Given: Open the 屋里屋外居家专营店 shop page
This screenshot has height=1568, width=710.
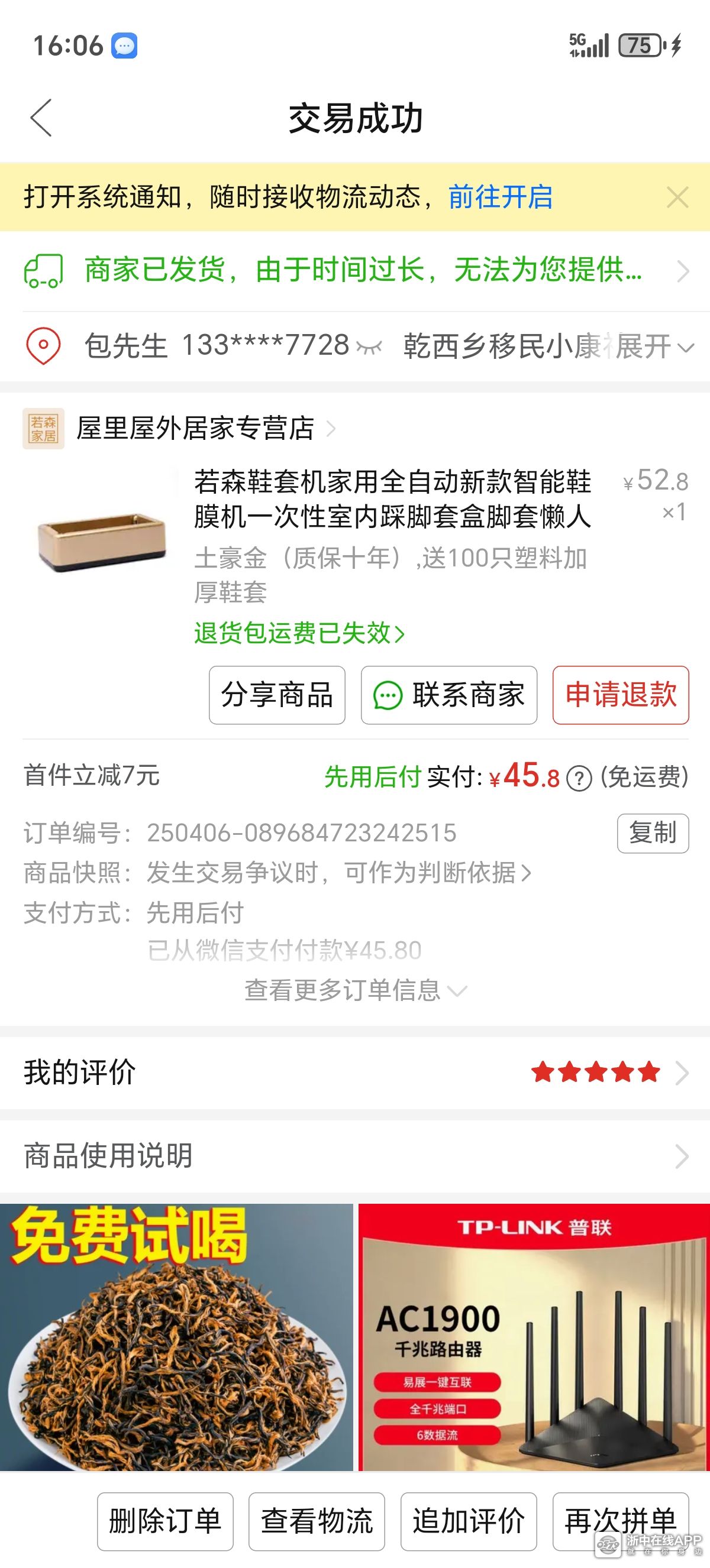Looking at the screenshot, I should tap(195, 429).
